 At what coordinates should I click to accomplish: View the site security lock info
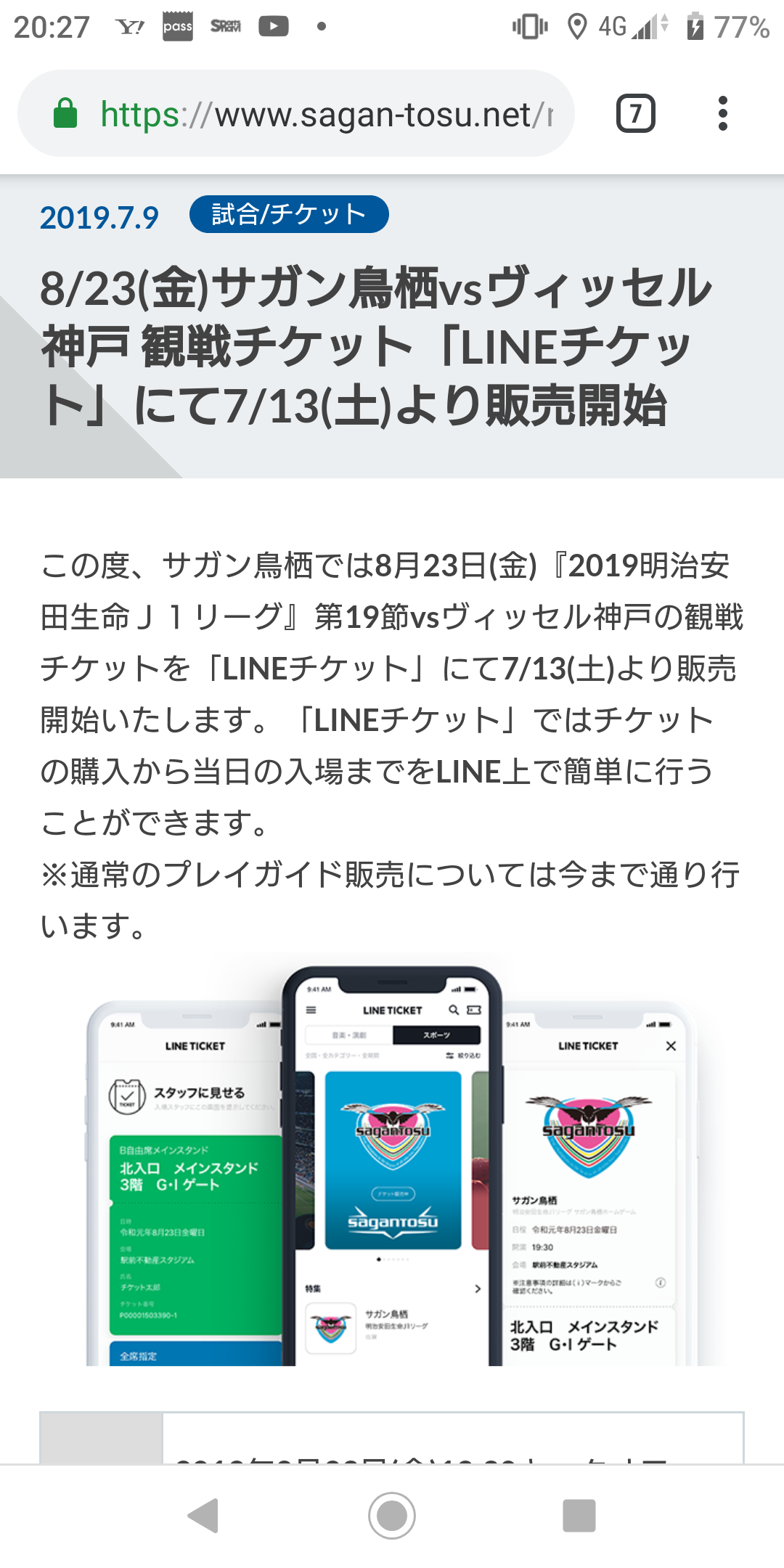(x=65, y=114)
